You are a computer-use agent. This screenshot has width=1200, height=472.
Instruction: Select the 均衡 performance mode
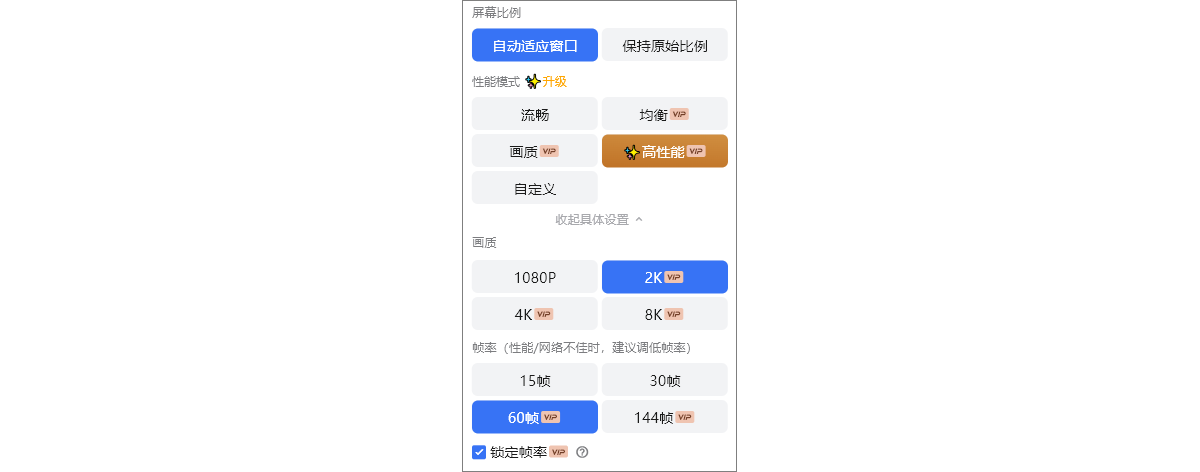pyautogui.click(x=664, y=114)
